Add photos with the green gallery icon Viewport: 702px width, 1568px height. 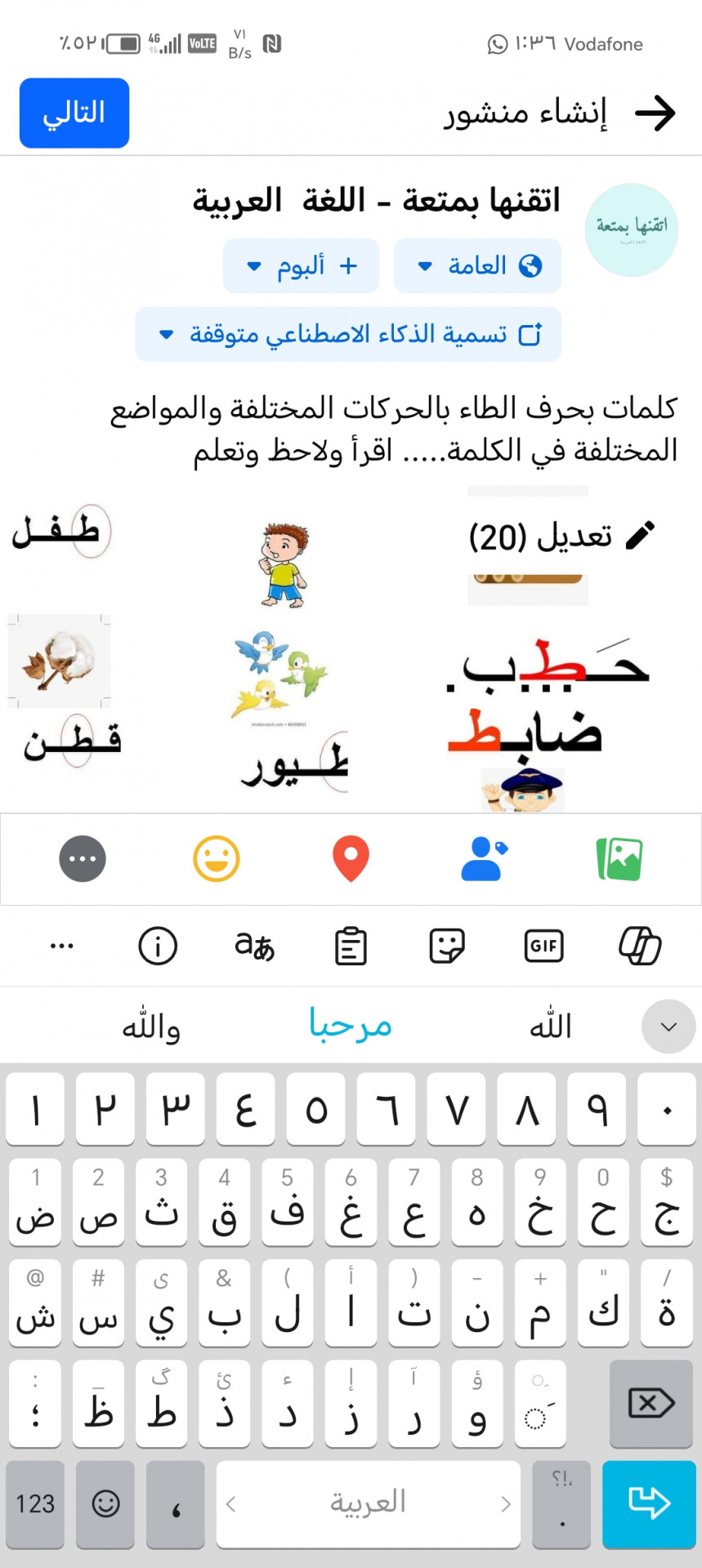pos(619,859)
